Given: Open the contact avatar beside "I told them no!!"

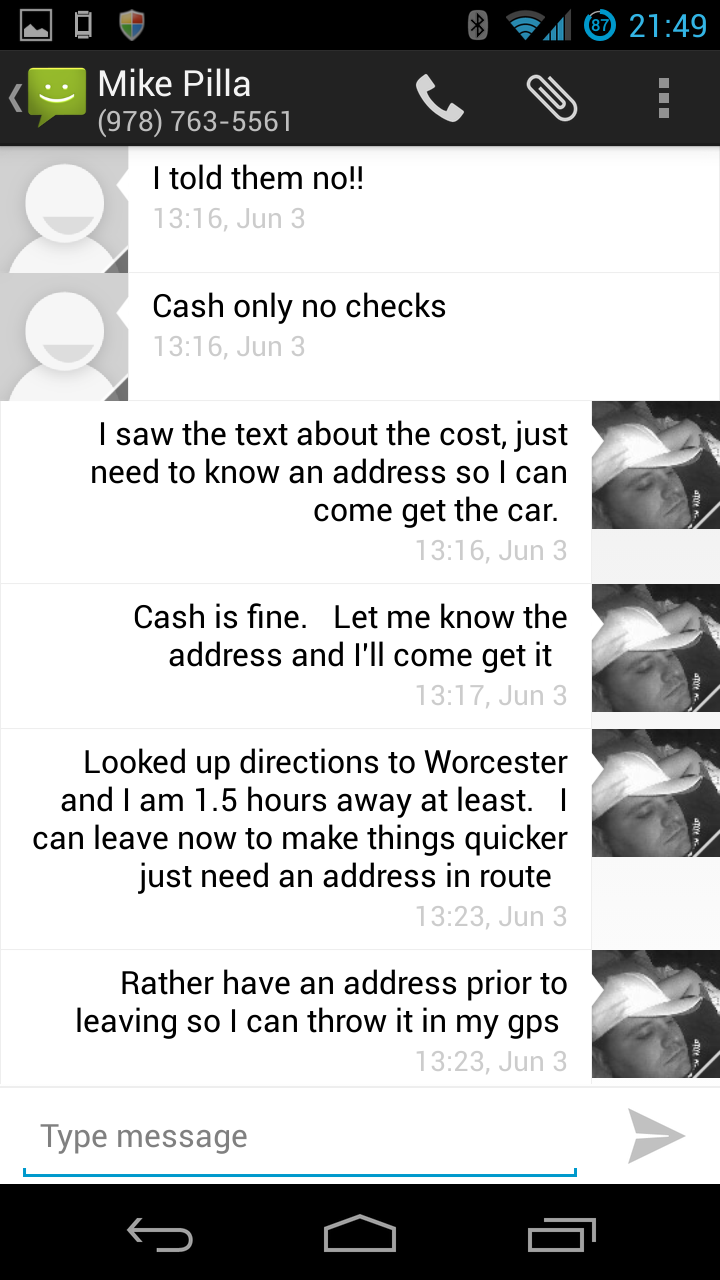Looking at the screenshot, I should point(64,210).
